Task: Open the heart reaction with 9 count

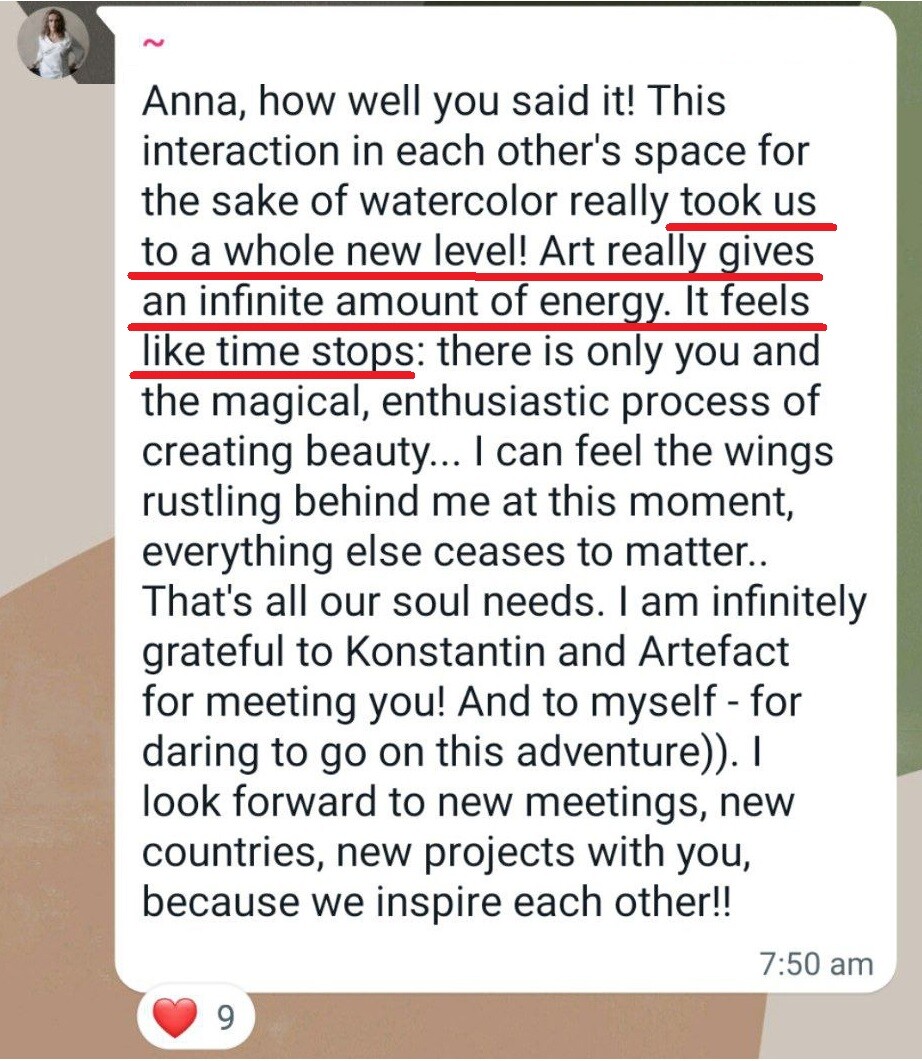Action: [196, 1018]
